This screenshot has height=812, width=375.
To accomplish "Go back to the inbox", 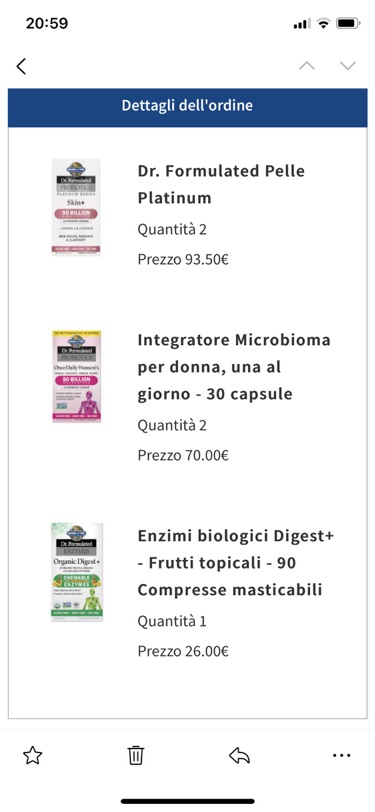I will click(21, 66).
